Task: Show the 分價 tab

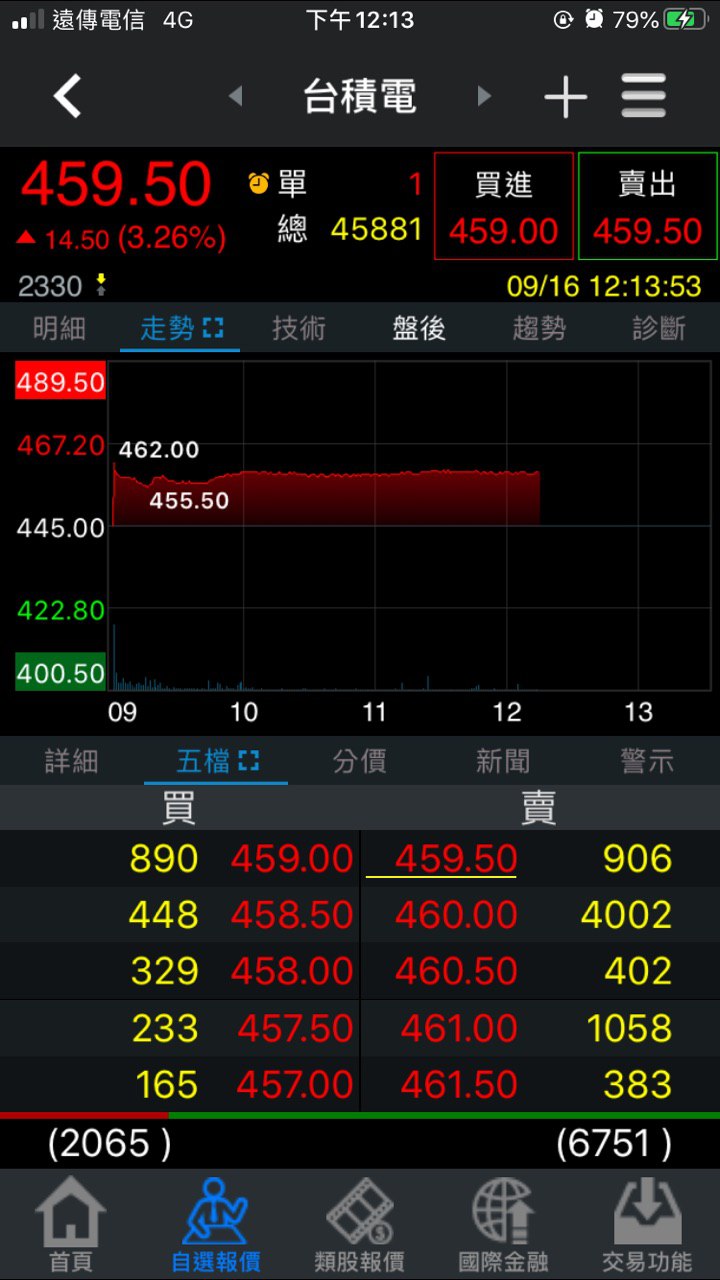Action: pyautogui.click(x=359, y=762)
